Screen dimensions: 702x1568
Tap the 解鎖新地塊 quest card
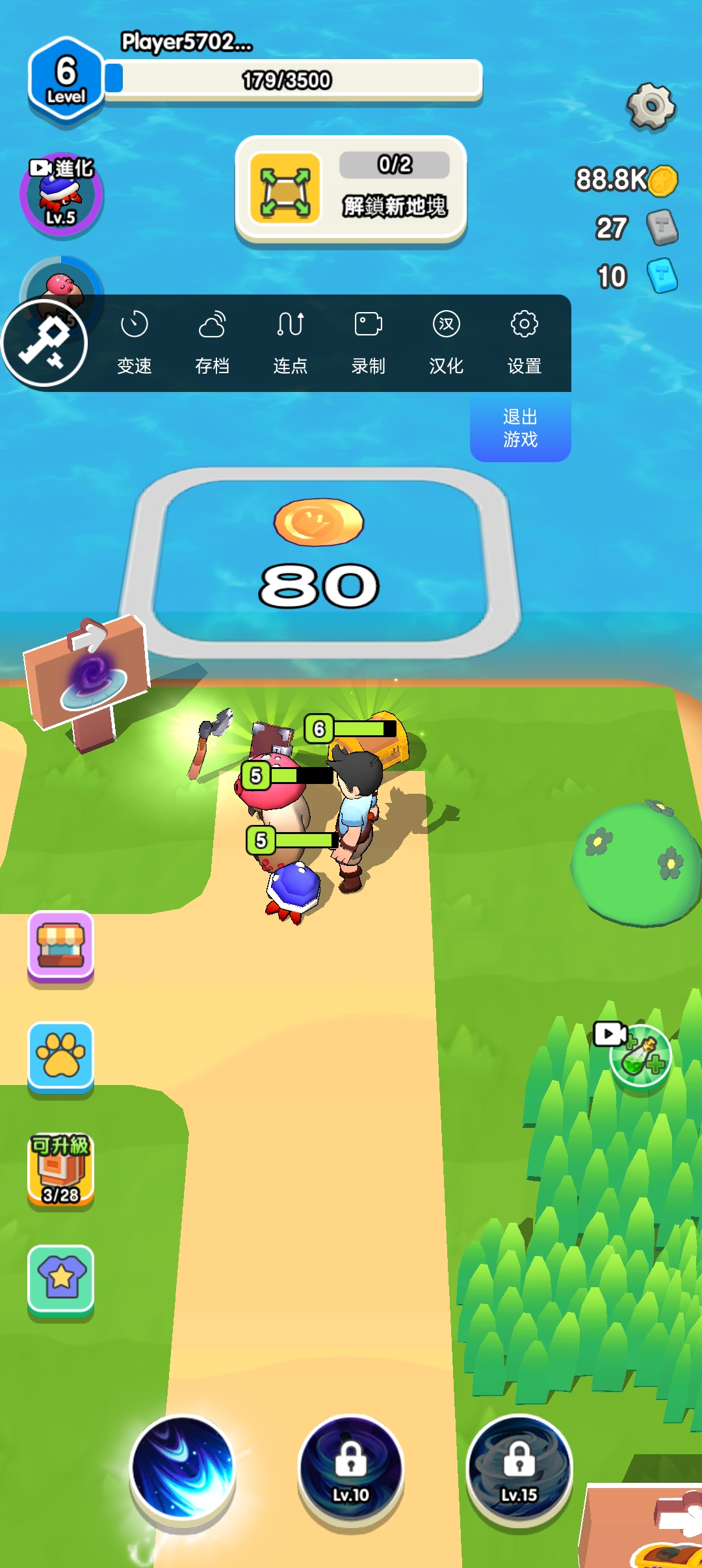tap(351, 190)
